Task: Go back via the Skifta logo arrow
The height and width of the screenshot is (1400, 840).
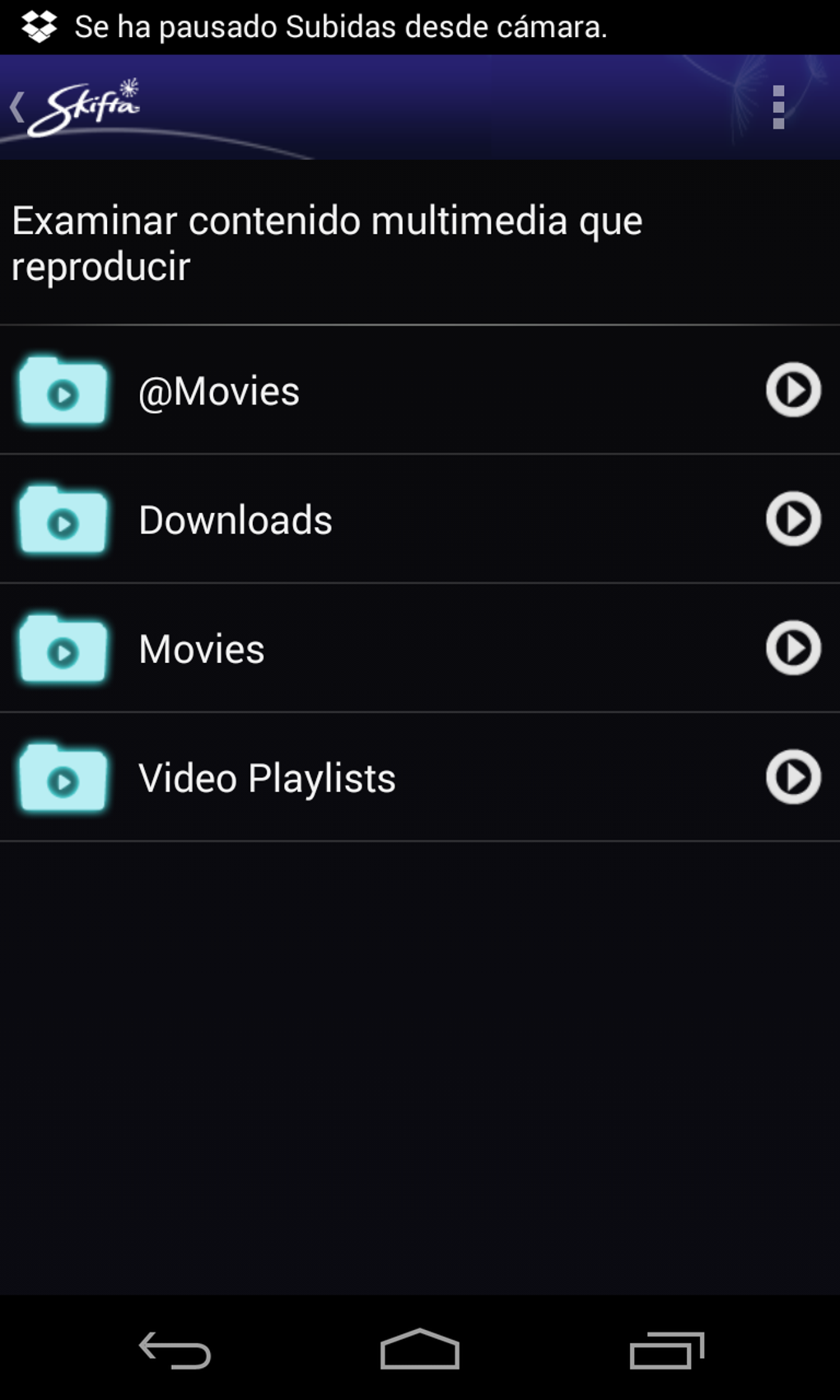Action: click(x=74, y=108)
